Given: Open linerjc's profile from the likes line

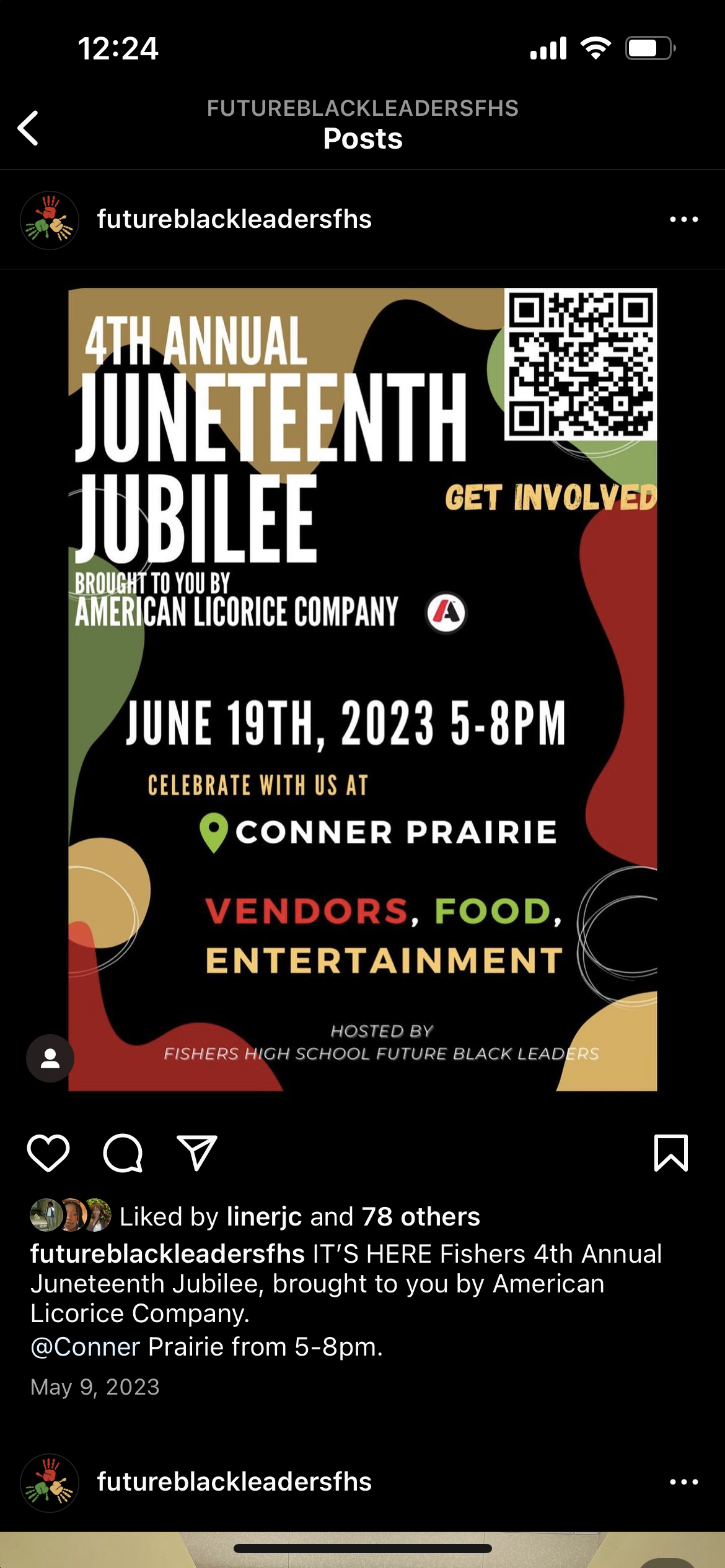Looking at the screenshot, I should 265,1217.
